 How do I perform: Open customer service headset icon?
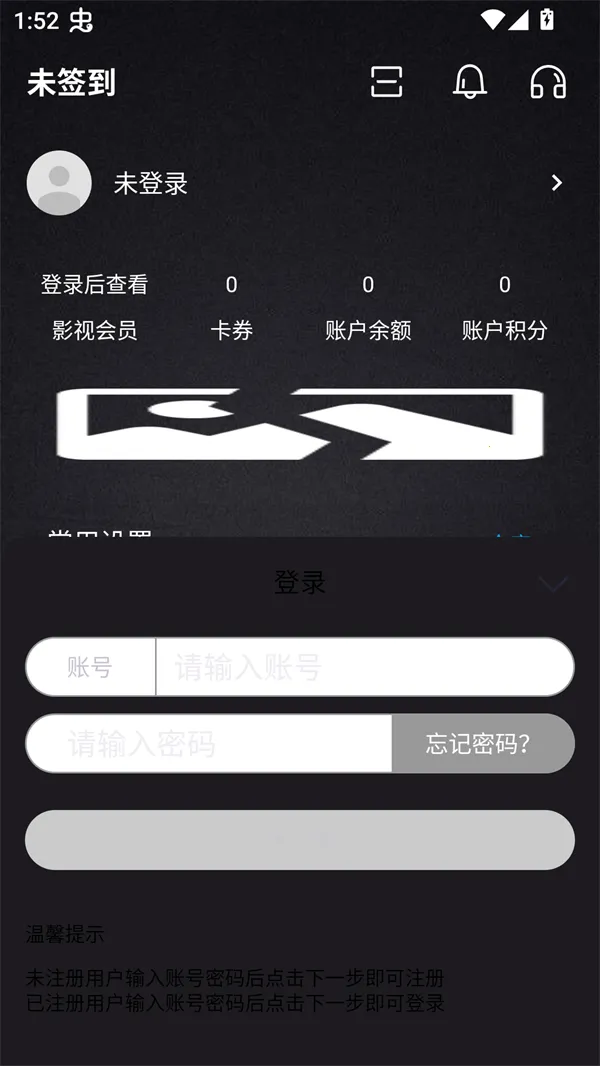click(548, 82)
